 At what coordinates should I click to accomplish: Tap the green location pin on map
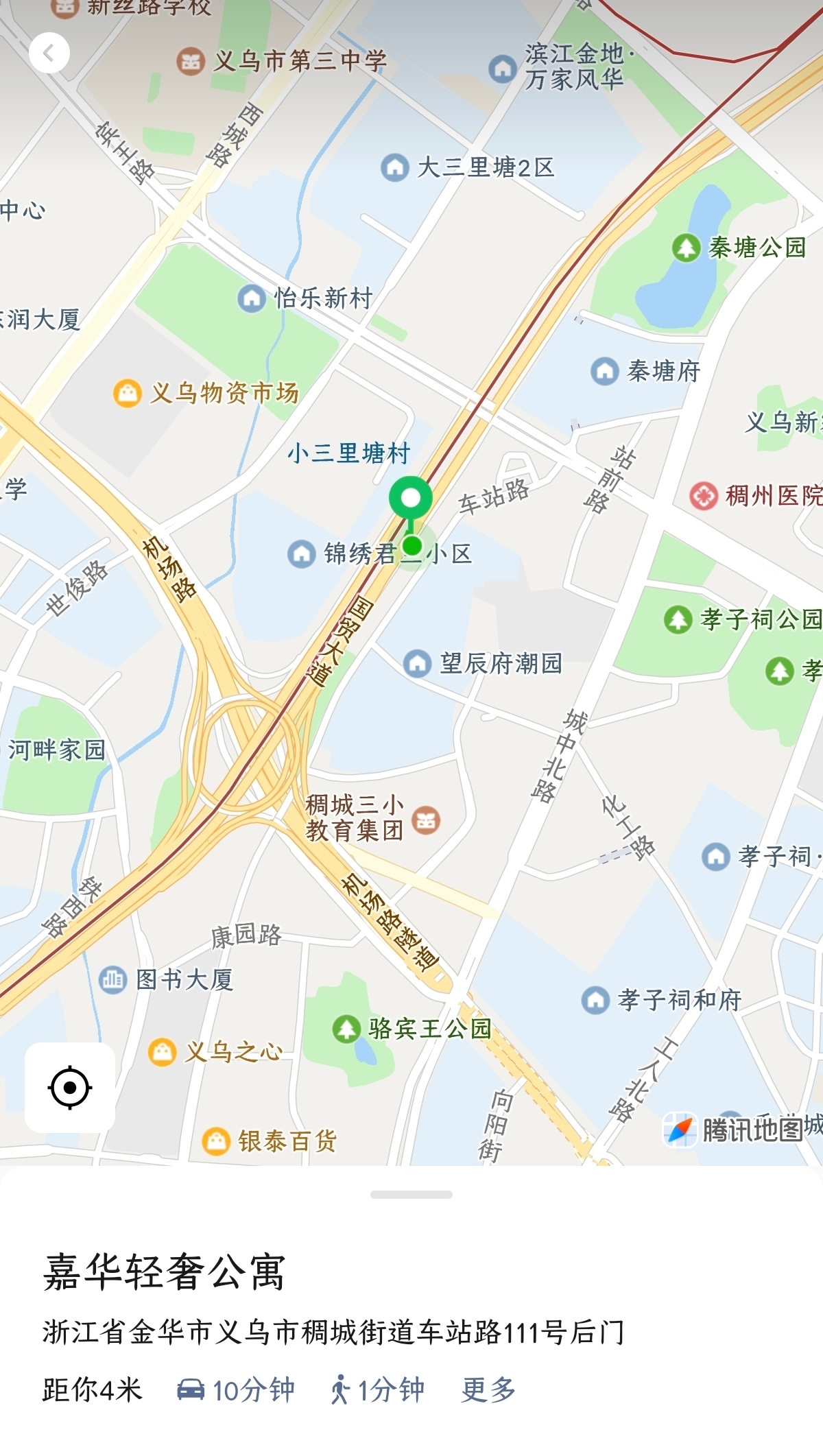[411, 499]
